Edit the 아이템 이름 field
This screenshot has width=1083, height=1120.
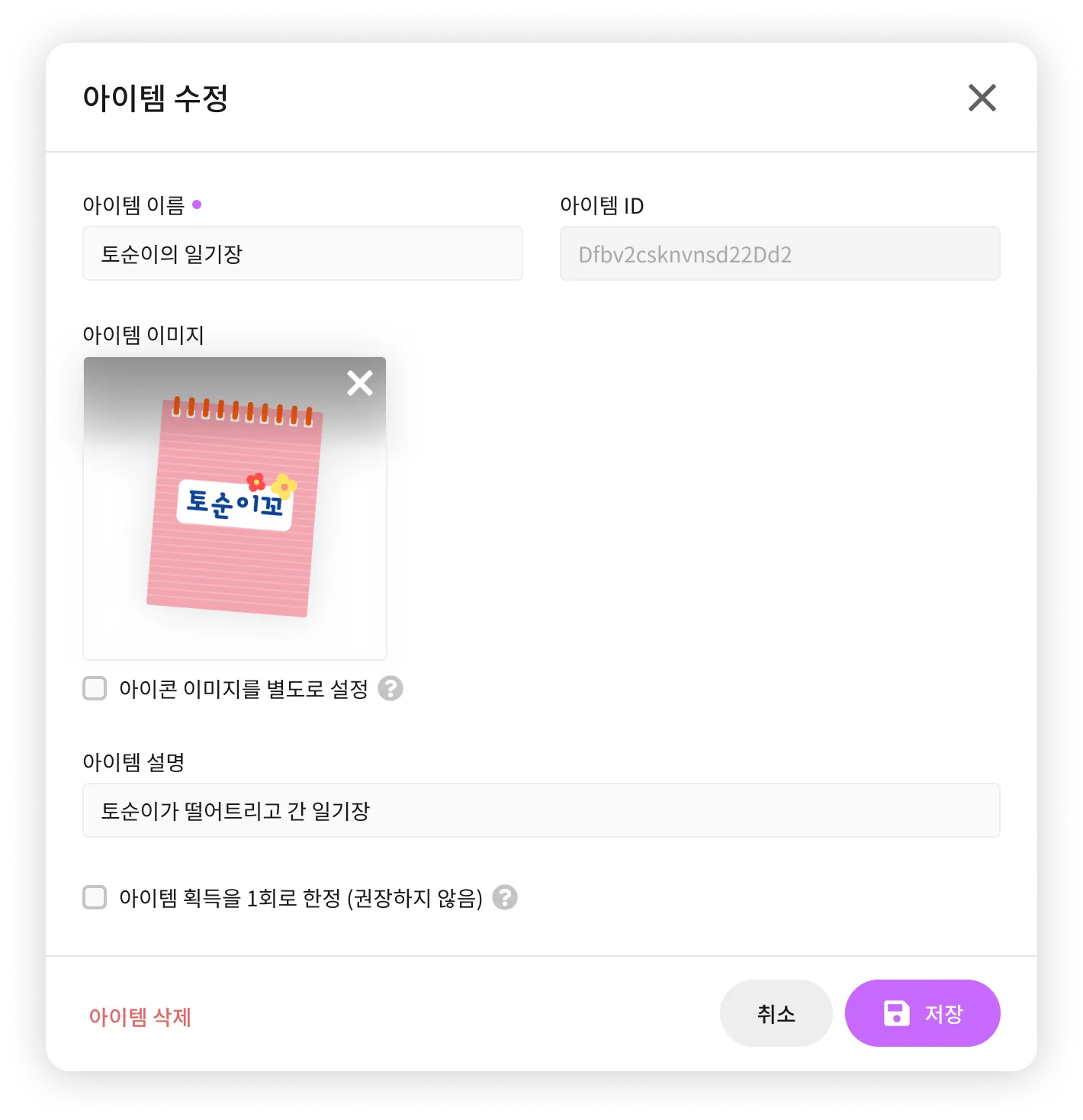pyautogui.click(x=302, y=253)
